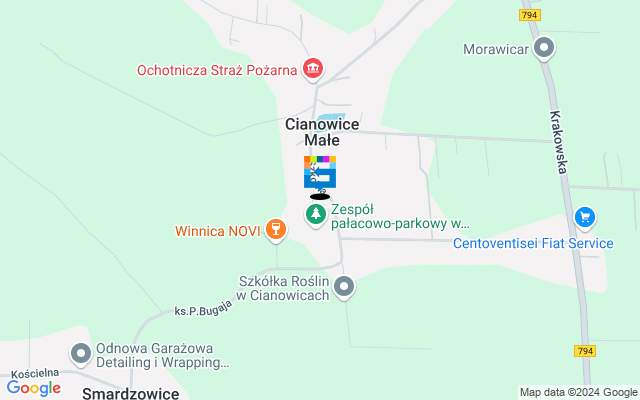
Task: Select Centoventisei Fiat Service shop pin
Action: point(585,216)
